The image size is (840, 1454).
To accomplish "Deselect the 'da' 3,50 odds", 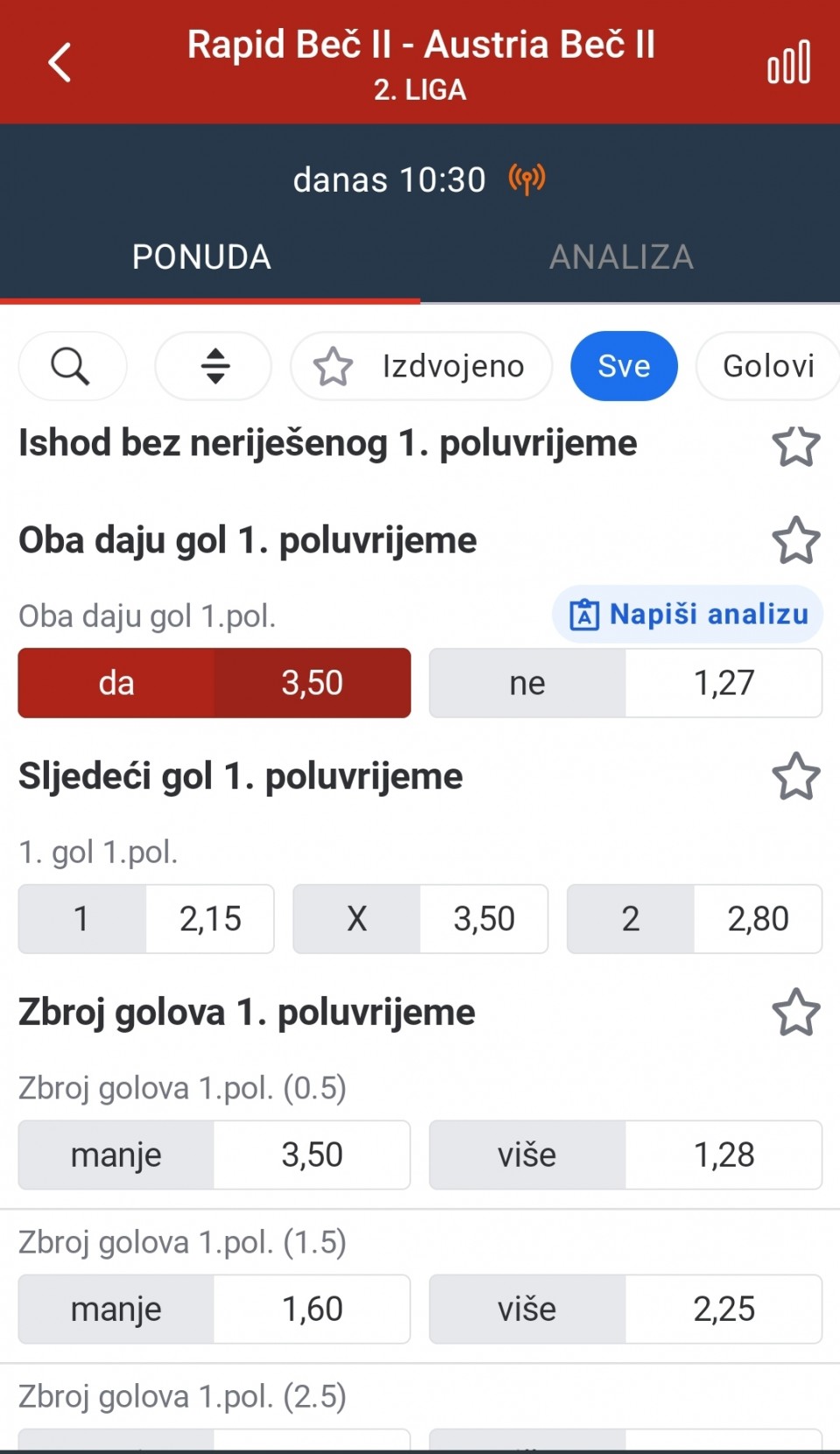I will tap(214, 683).
